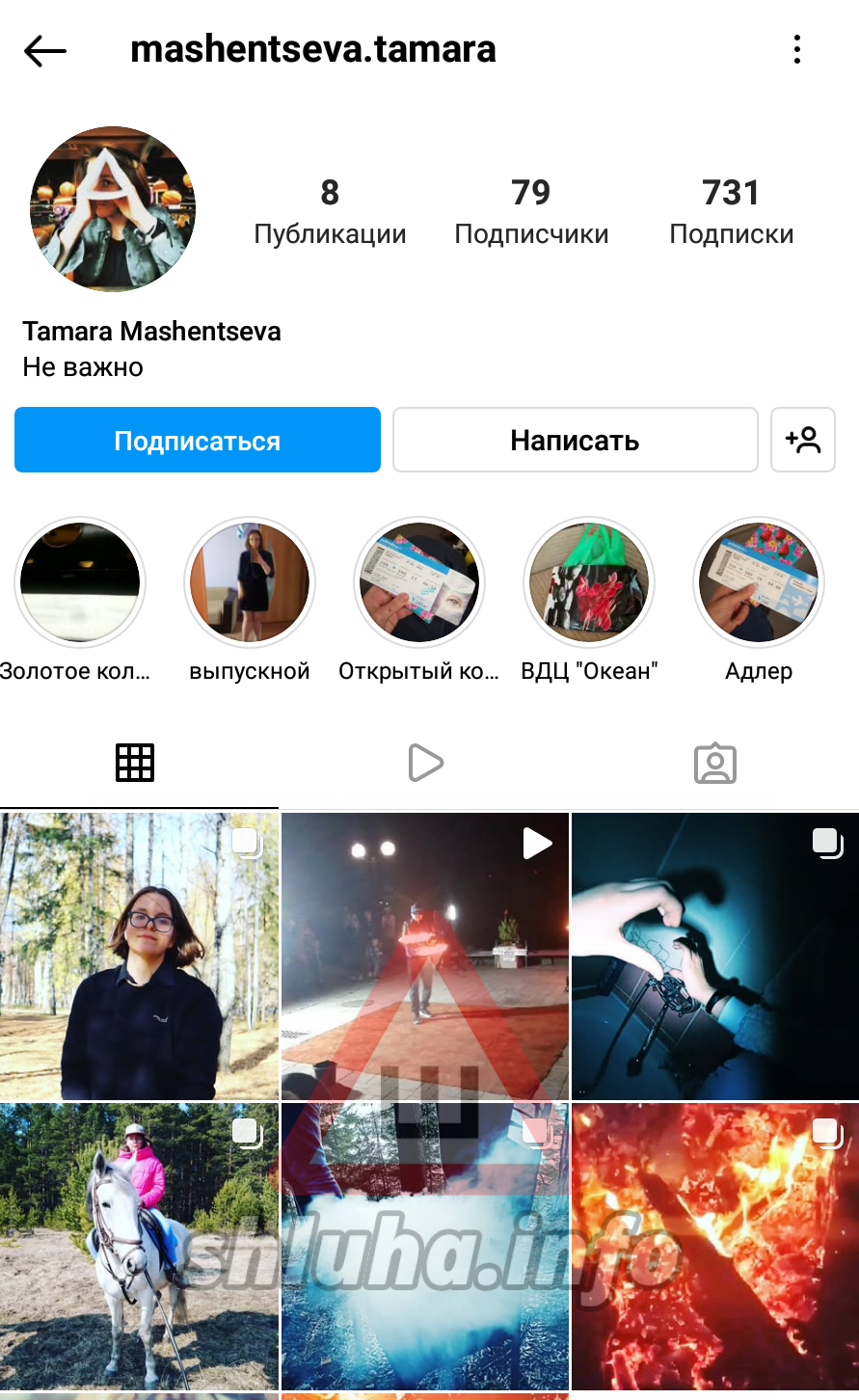859x1400 pixels.
Task: Open the Адлер story highlight
Action: tap(759, 582)
